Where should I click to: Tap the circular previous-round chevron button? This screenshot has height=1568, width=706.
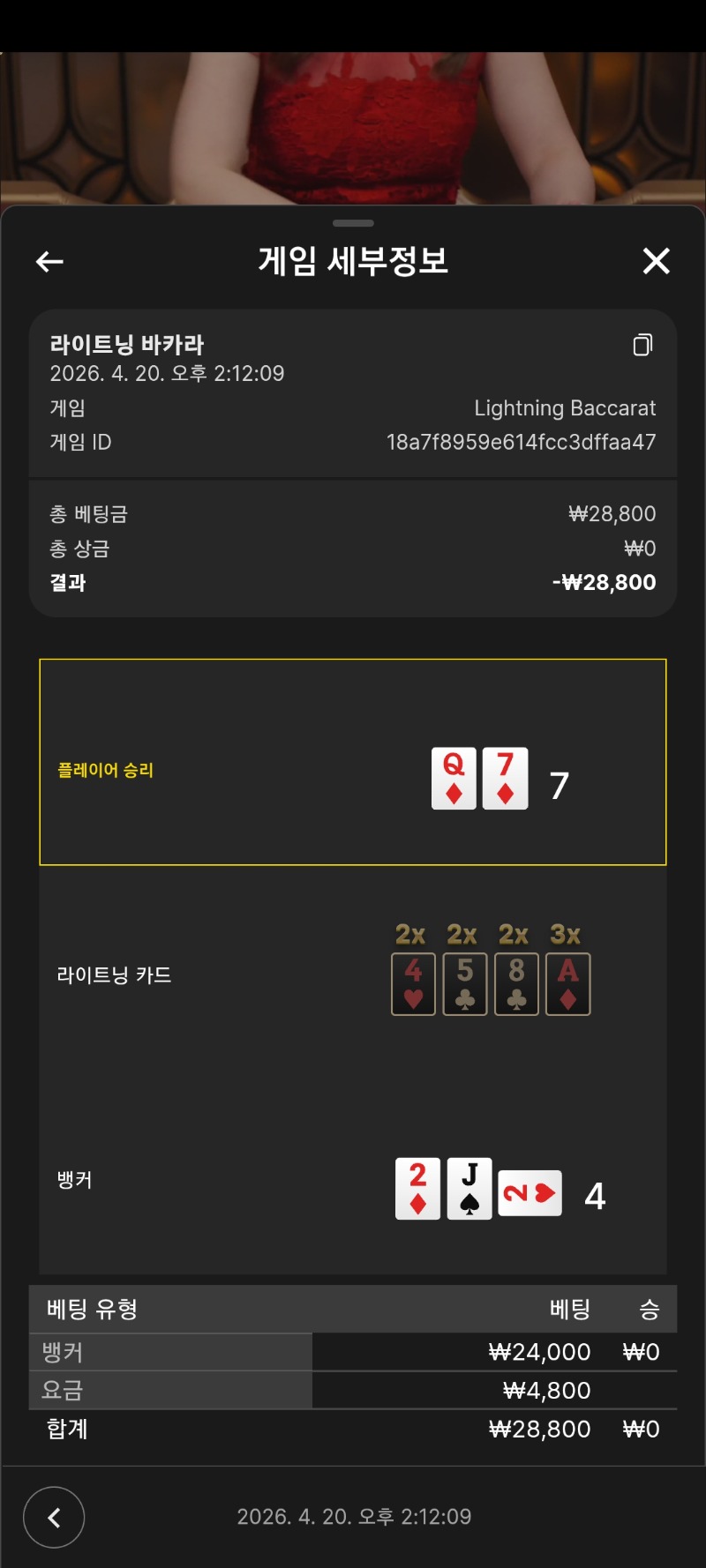pos(54,1517)
